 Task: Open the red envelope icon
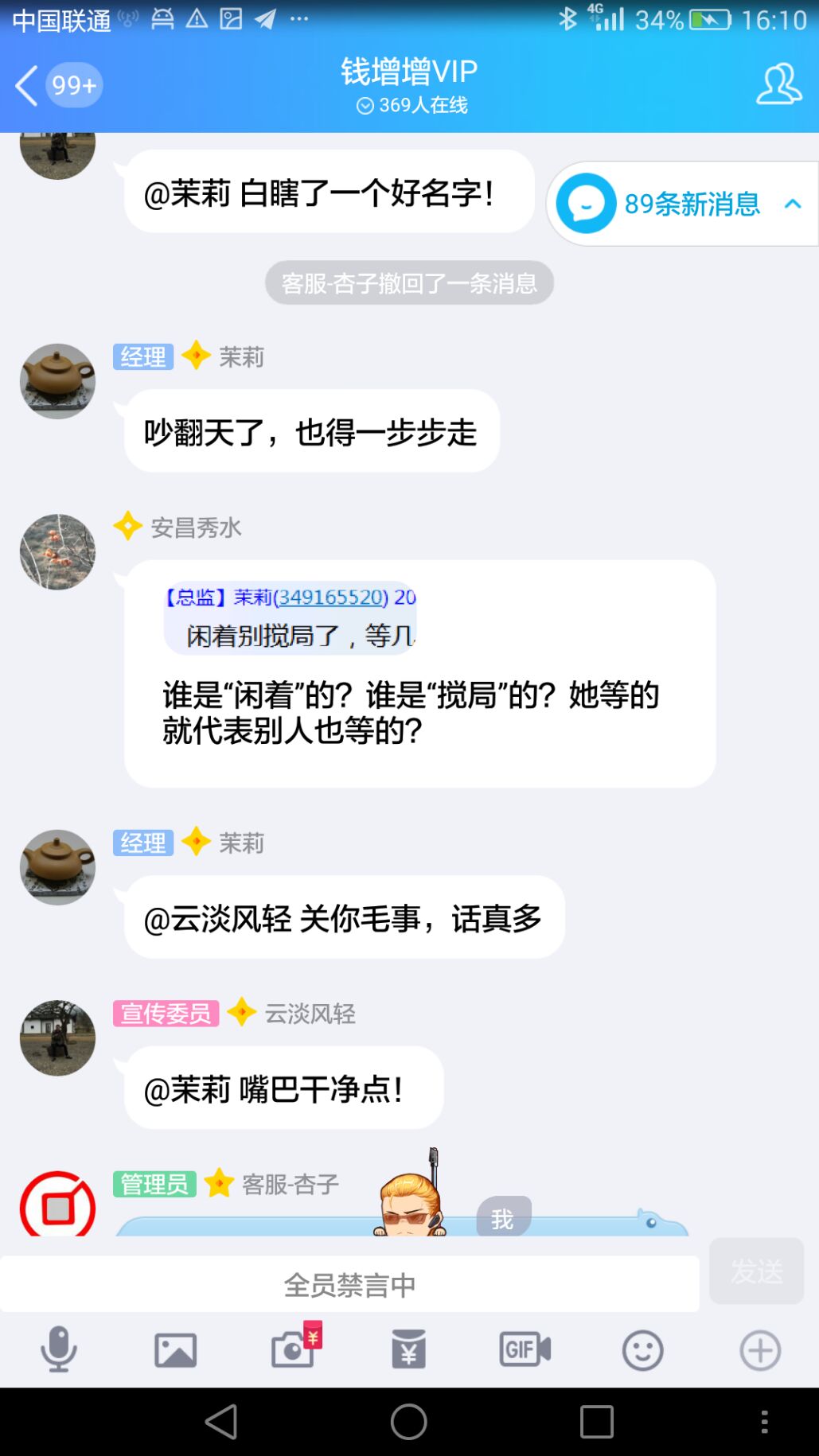[x=409, y=1349]
